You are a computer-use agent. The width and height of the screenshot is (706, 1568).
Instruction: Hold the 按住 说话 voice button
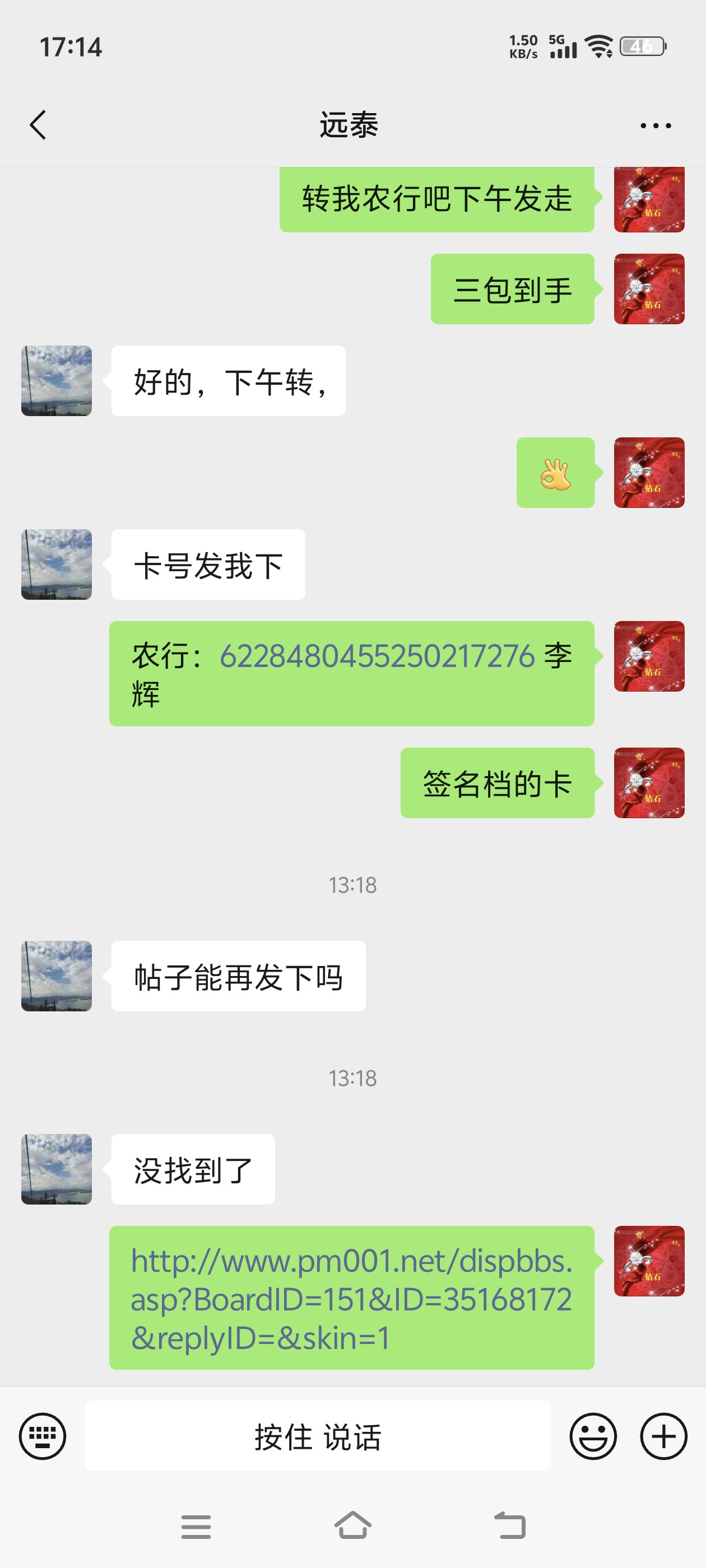point(317,1436)
